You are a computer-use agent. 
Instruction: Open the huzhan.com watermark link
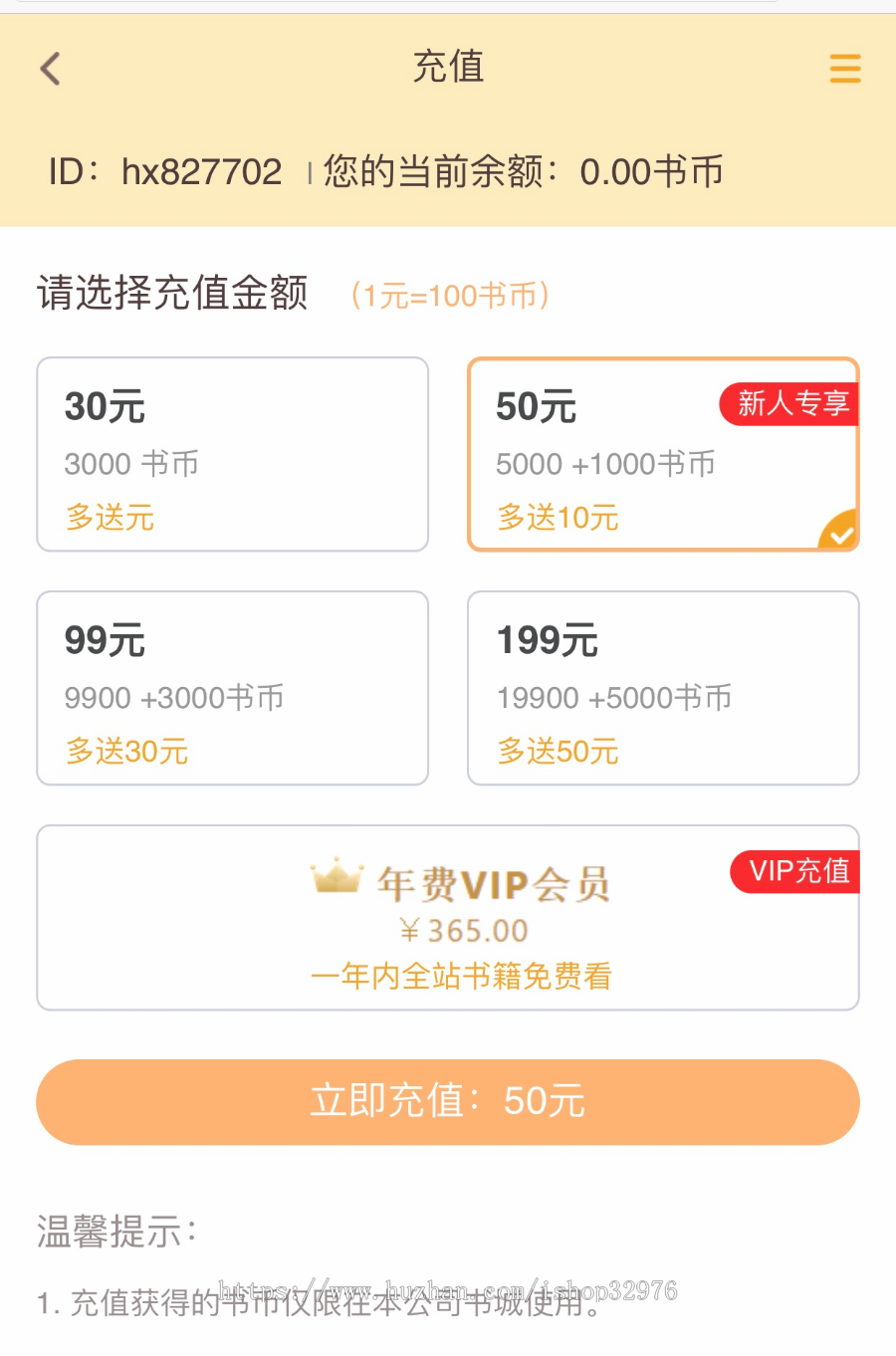[x=447, y=1291]
